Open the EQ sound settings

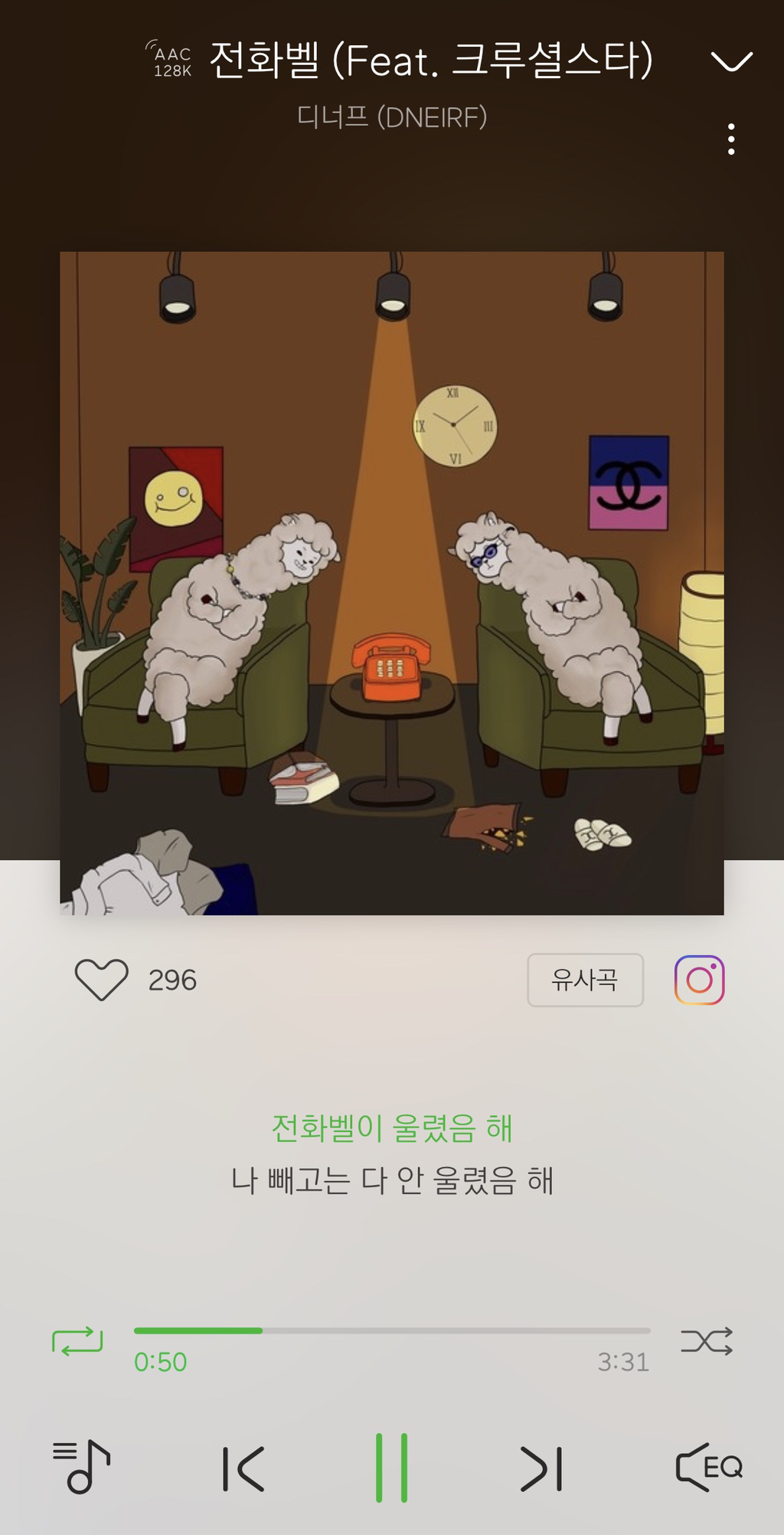(x=709, y=1467)
